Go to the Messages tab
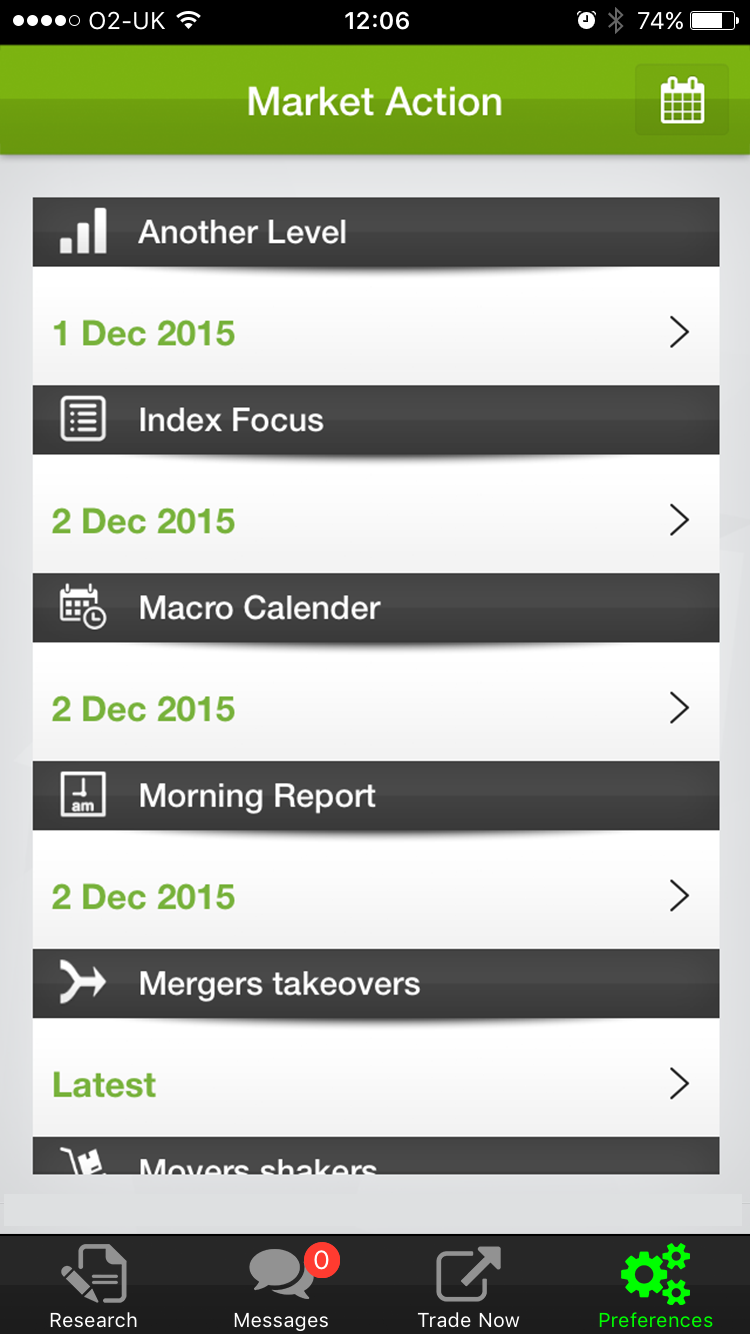The width and height of the screenshot is (750, 1334). tap(281, 1286)
